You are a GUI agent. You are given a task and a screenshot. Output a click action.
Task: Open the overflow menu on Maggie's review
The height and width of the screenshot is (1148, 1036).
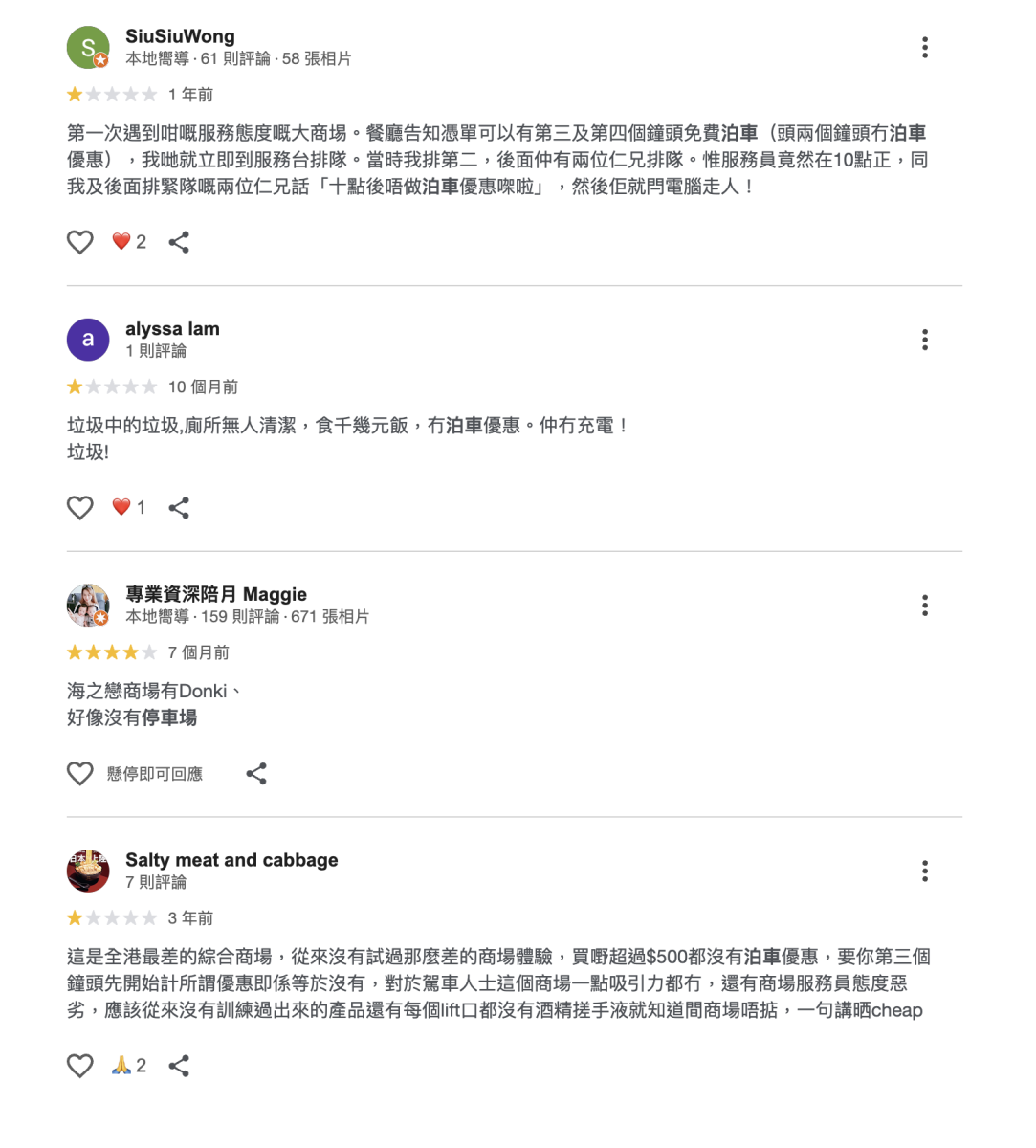tap(925, 606)
